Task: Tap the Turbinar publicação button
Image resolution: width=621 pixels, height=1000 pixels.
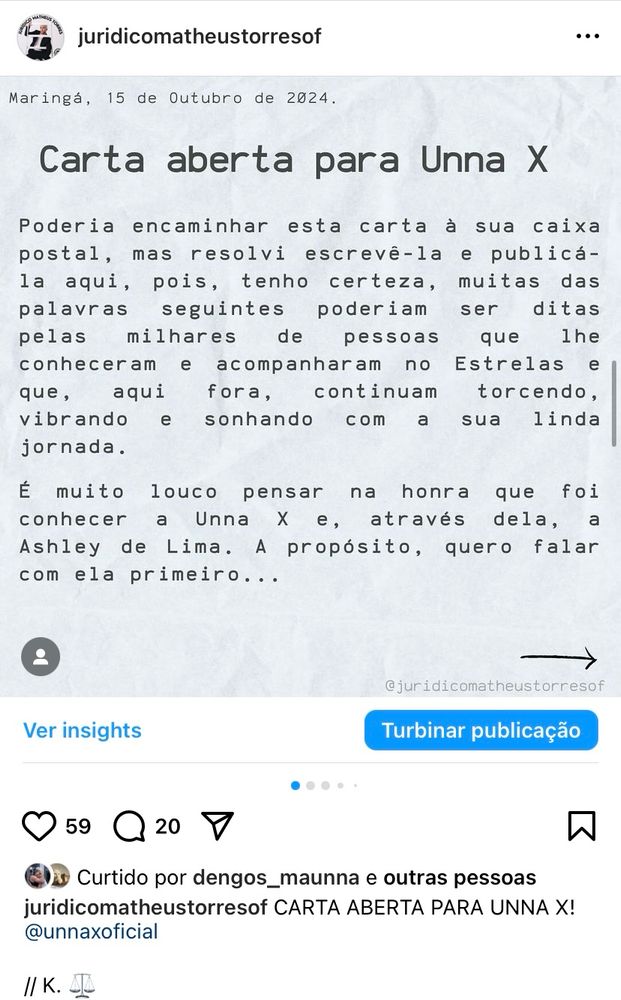Action: tap(480, 730)
